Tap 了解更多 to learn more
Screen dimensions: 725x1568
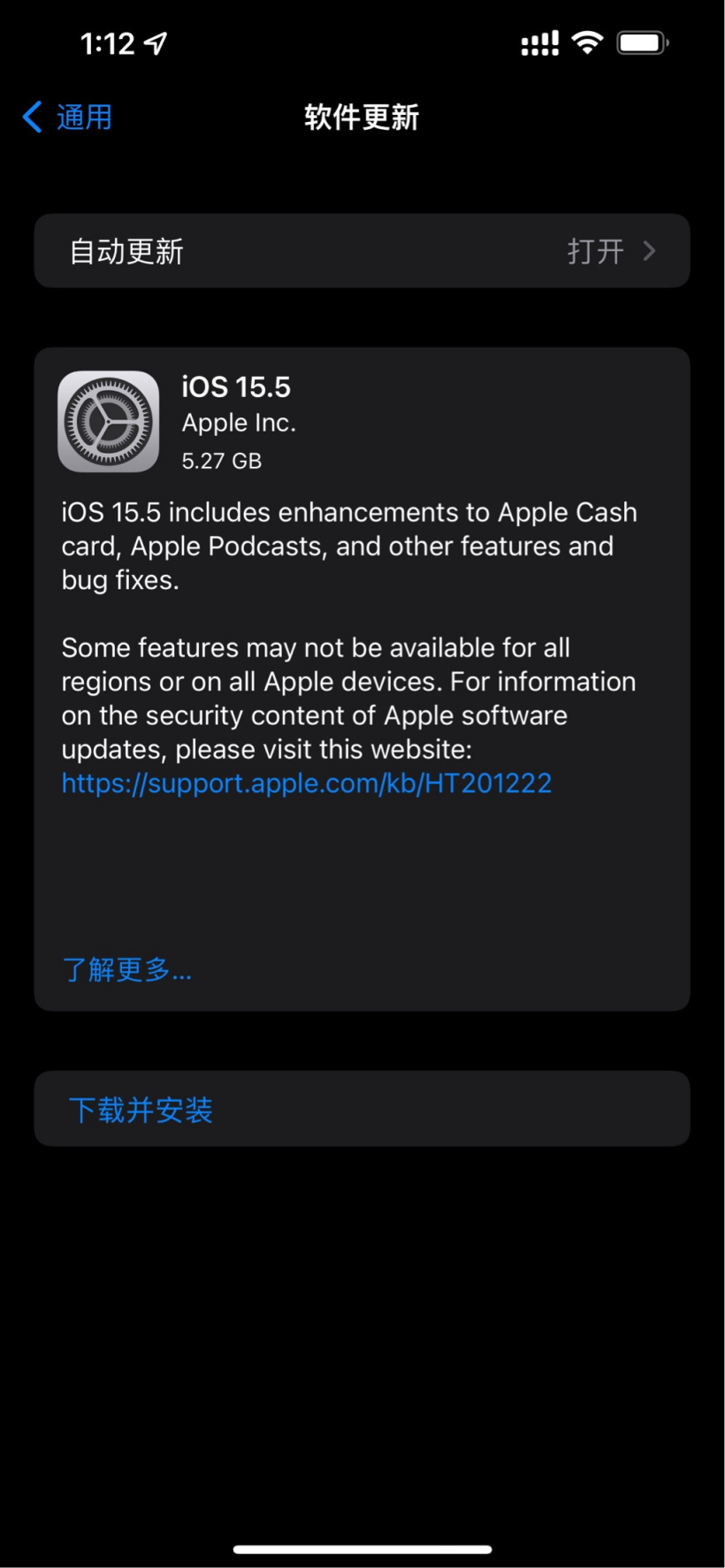tap(126, 970)
